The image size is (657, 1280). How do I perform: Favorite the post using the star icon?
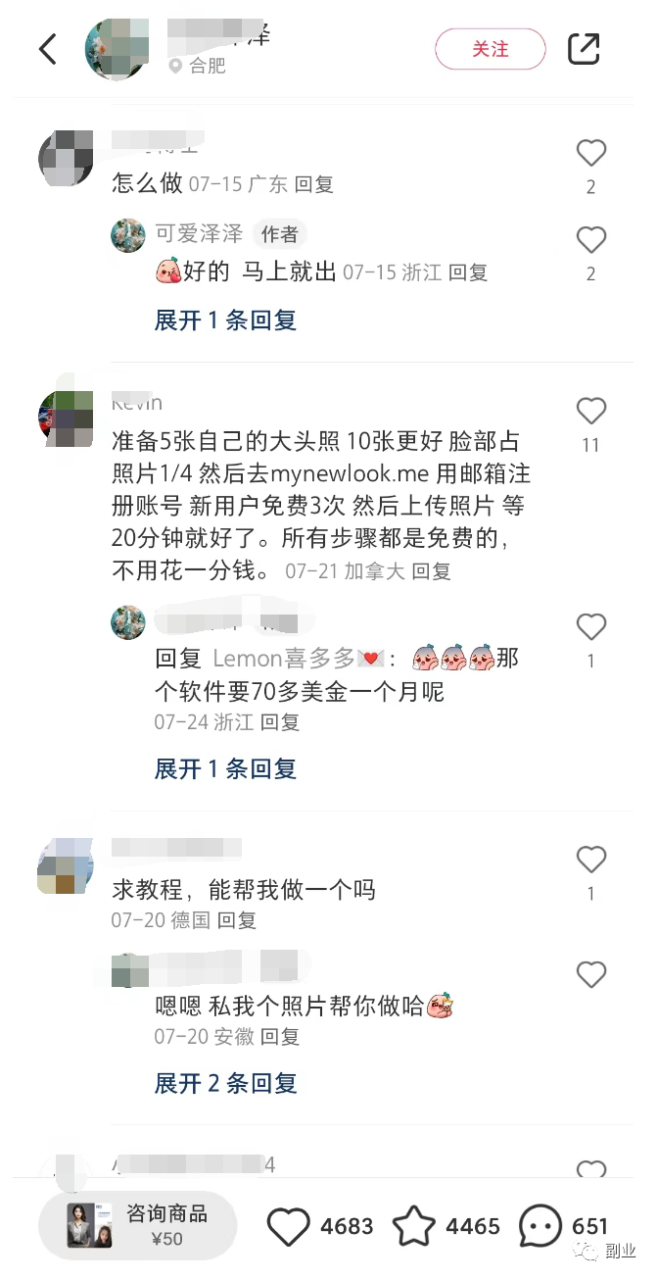point(413,1226)
